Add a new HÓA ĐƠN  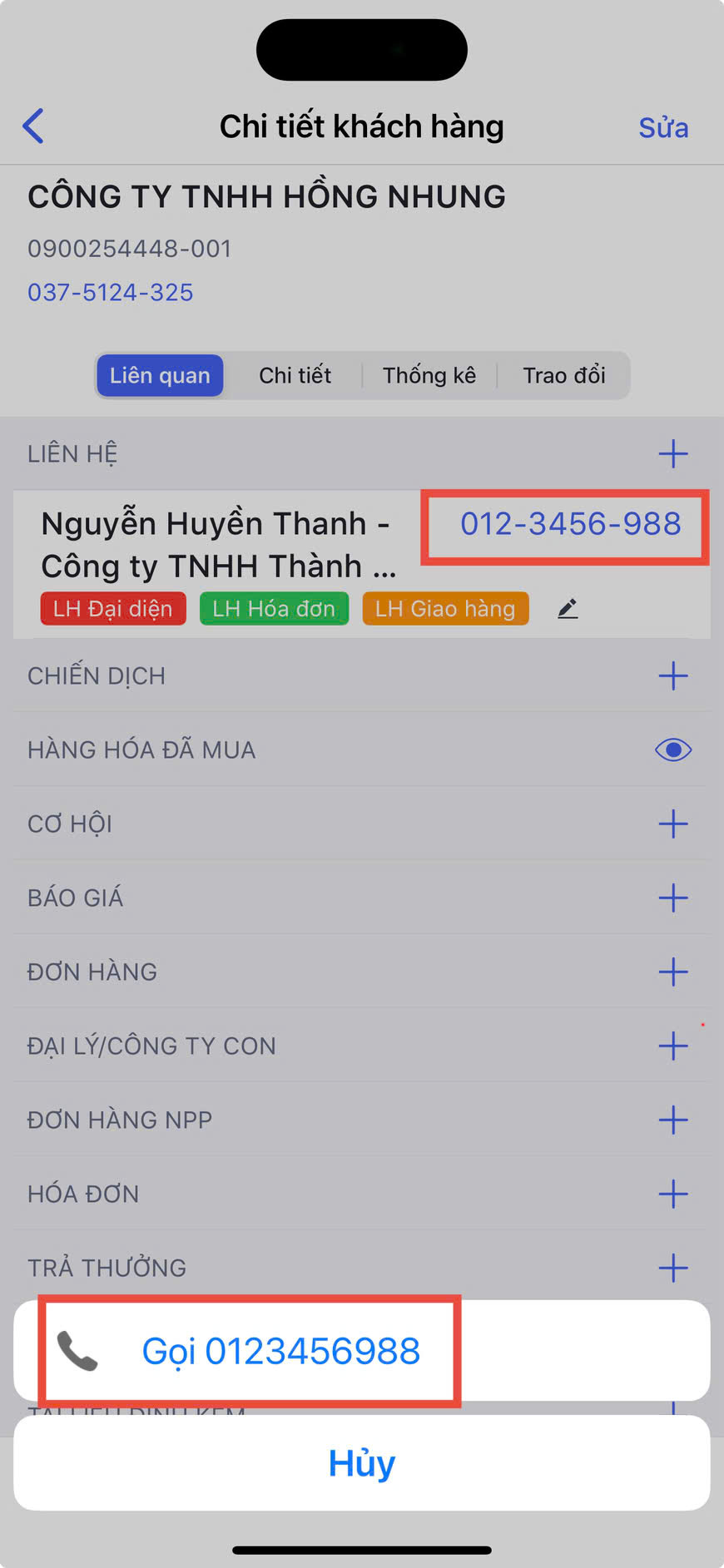[672, 1194]
